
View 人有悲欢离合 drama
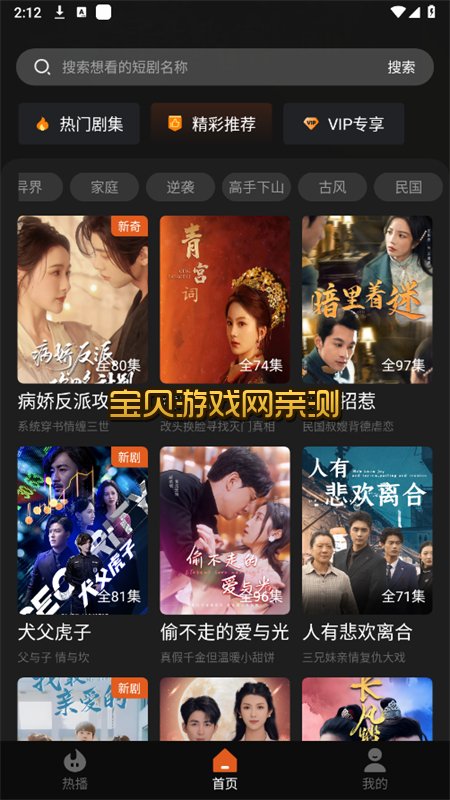367,531
